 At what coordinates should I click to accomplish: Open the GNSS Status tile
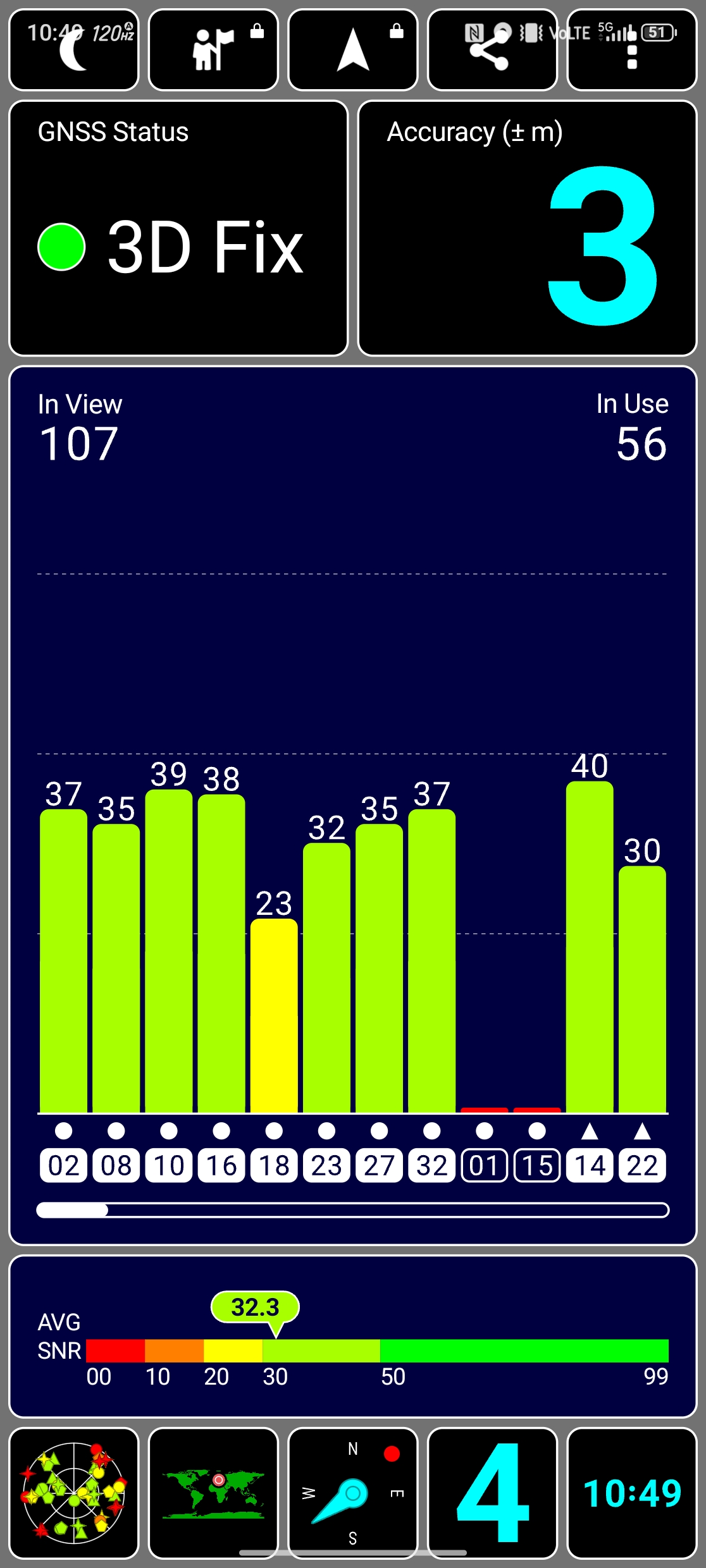tap(178, 228)
